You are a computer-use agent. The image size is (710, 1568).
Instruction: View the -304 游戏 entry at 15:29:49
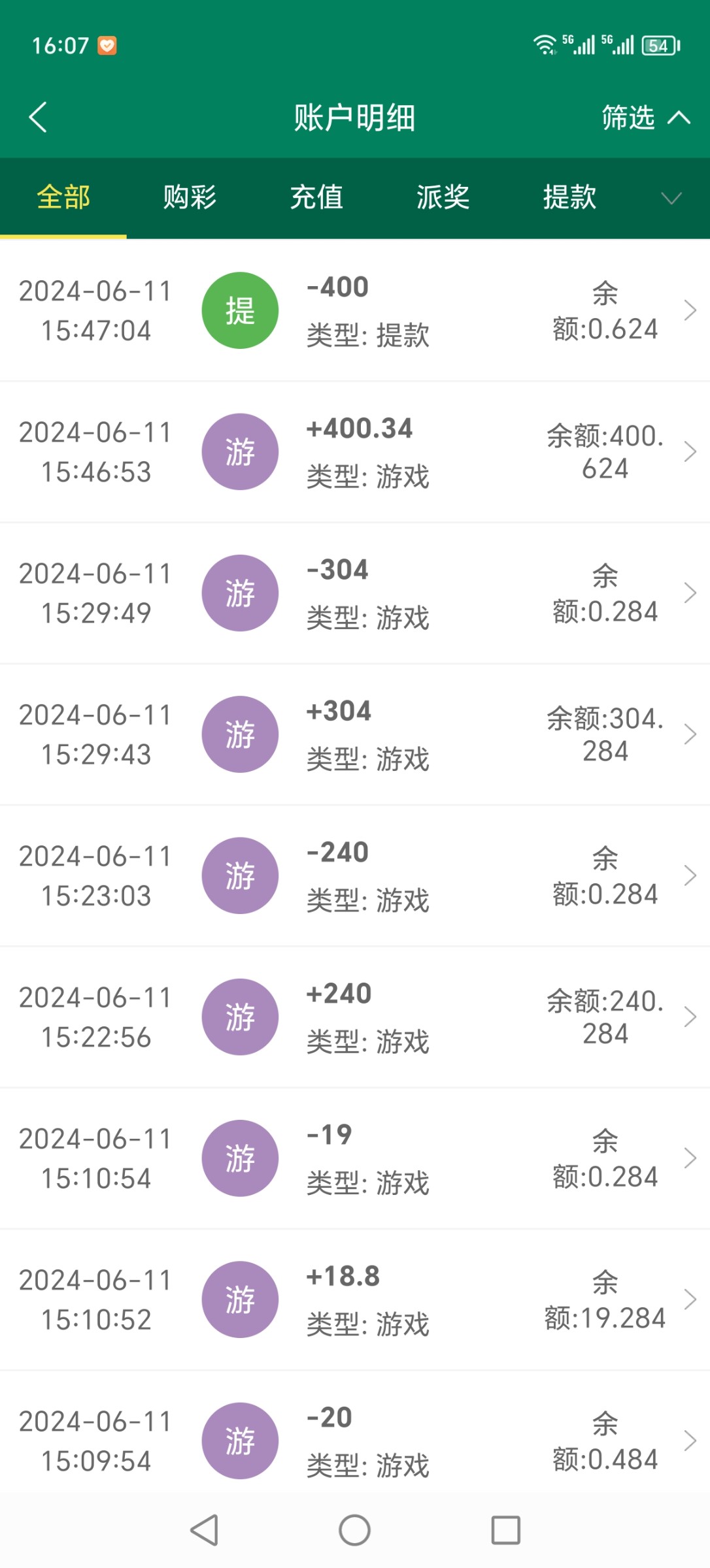[355, 593]
